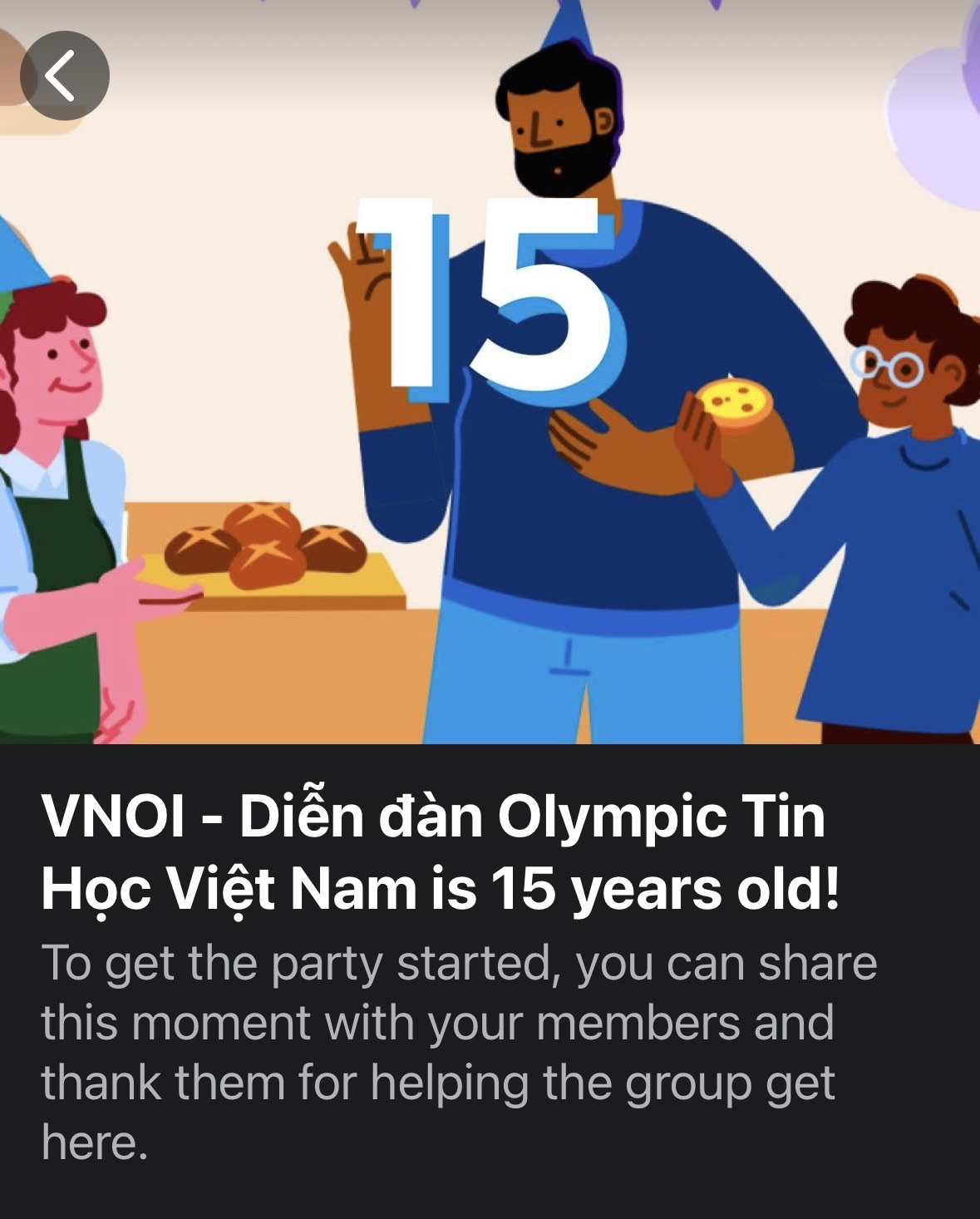The height and width of the screenshot is (1219, 980).
Task: Go back using the top-left arrow
Action: [x=64, y=76]
